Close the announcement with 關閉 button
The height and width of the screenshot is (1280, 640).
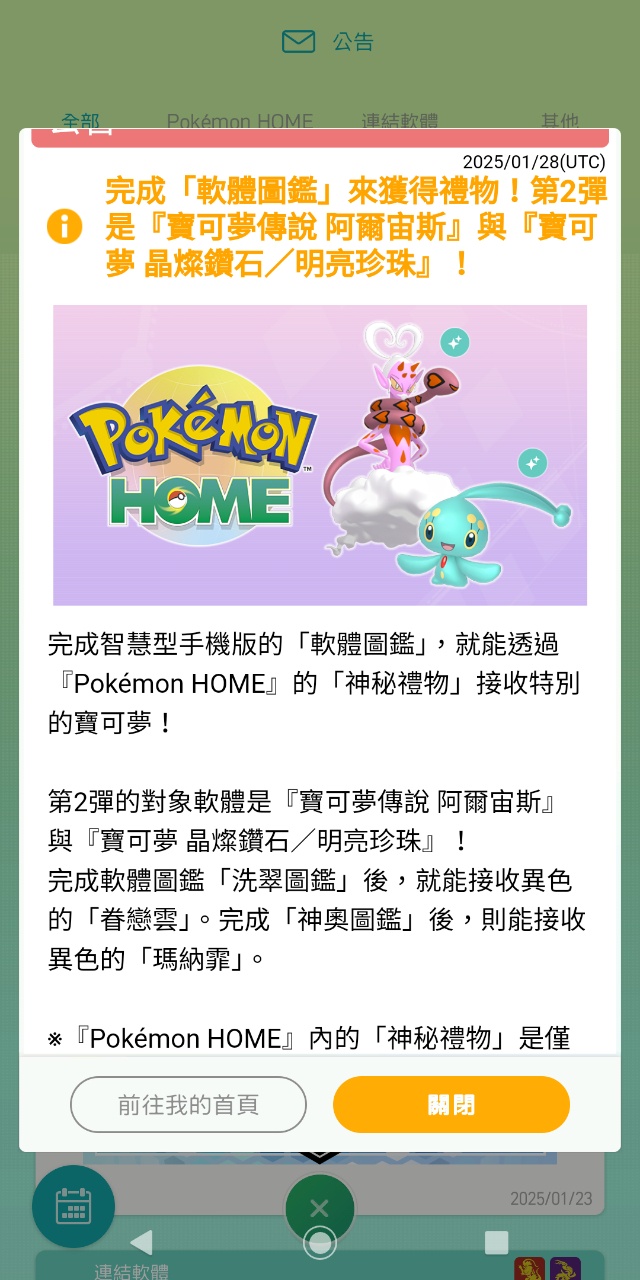pyautogui.click(x=451, y=1104)
